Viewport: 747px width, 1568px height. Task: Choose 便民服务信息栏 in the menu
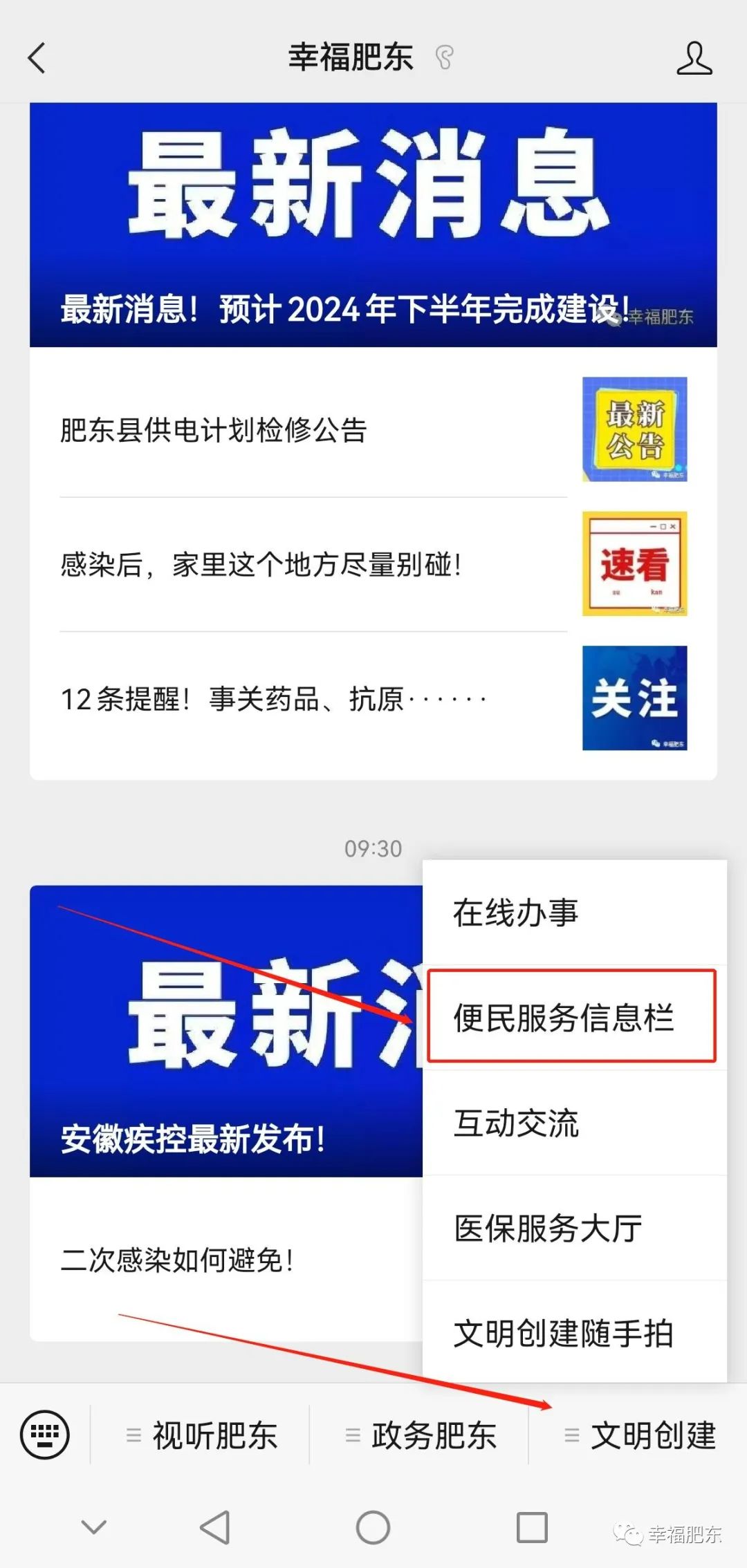[571, 1017]
